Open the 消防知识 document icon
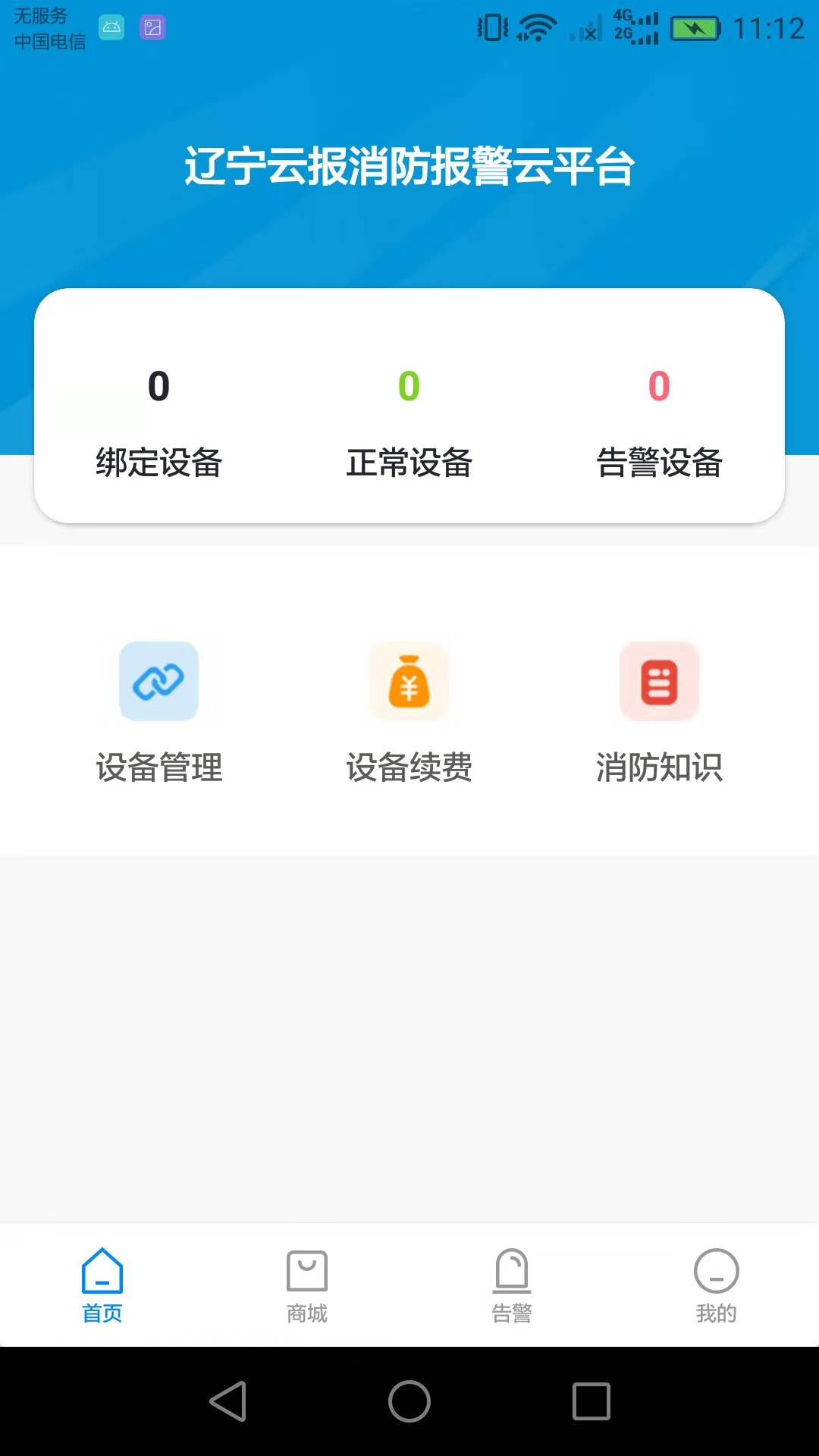The image size is (819, 1456). click(x=658, y=681)
